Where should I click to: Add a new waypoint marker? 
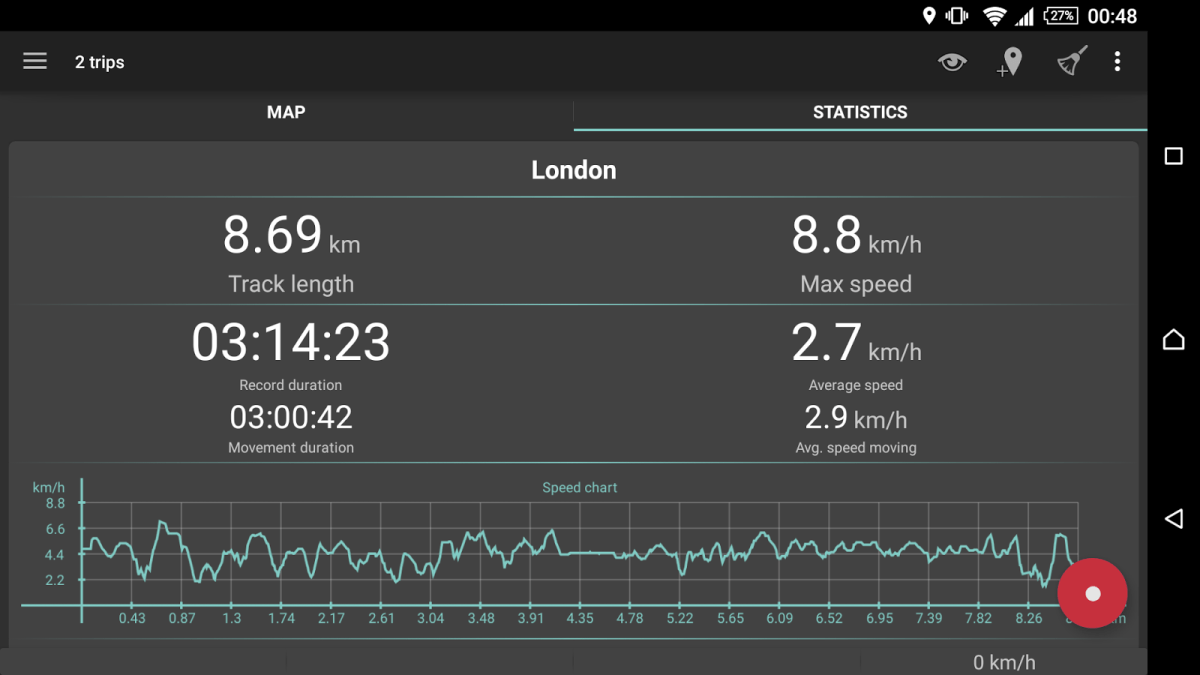tap(1011, 62)
